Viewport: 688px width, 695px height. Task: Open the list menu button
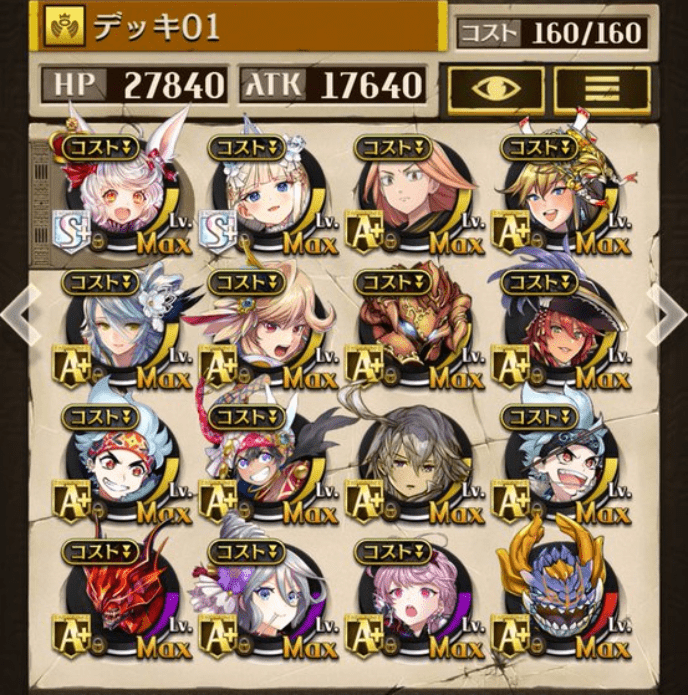[601, 86]
